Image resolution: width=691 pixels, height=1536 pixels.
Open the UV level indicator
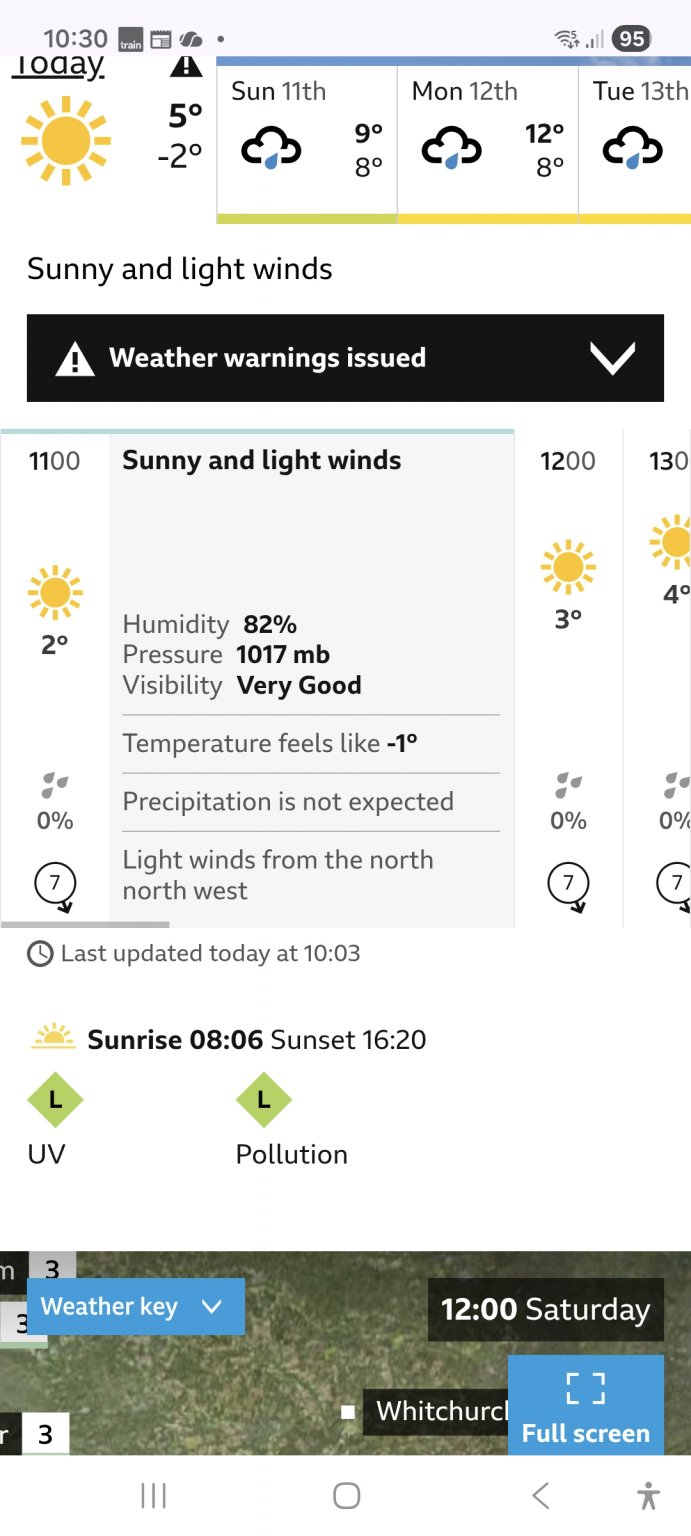55,1100
